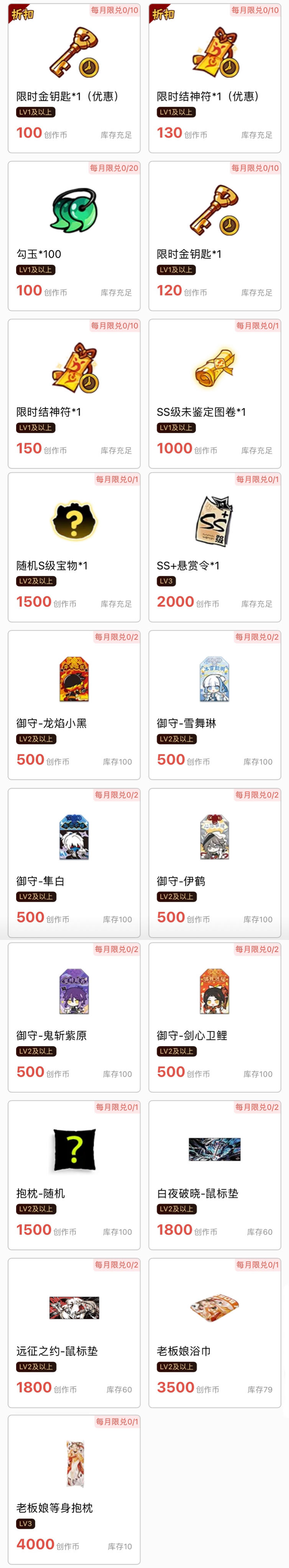Open the 御守-龙焰小黑 charm card

click(x=74, y=704)
